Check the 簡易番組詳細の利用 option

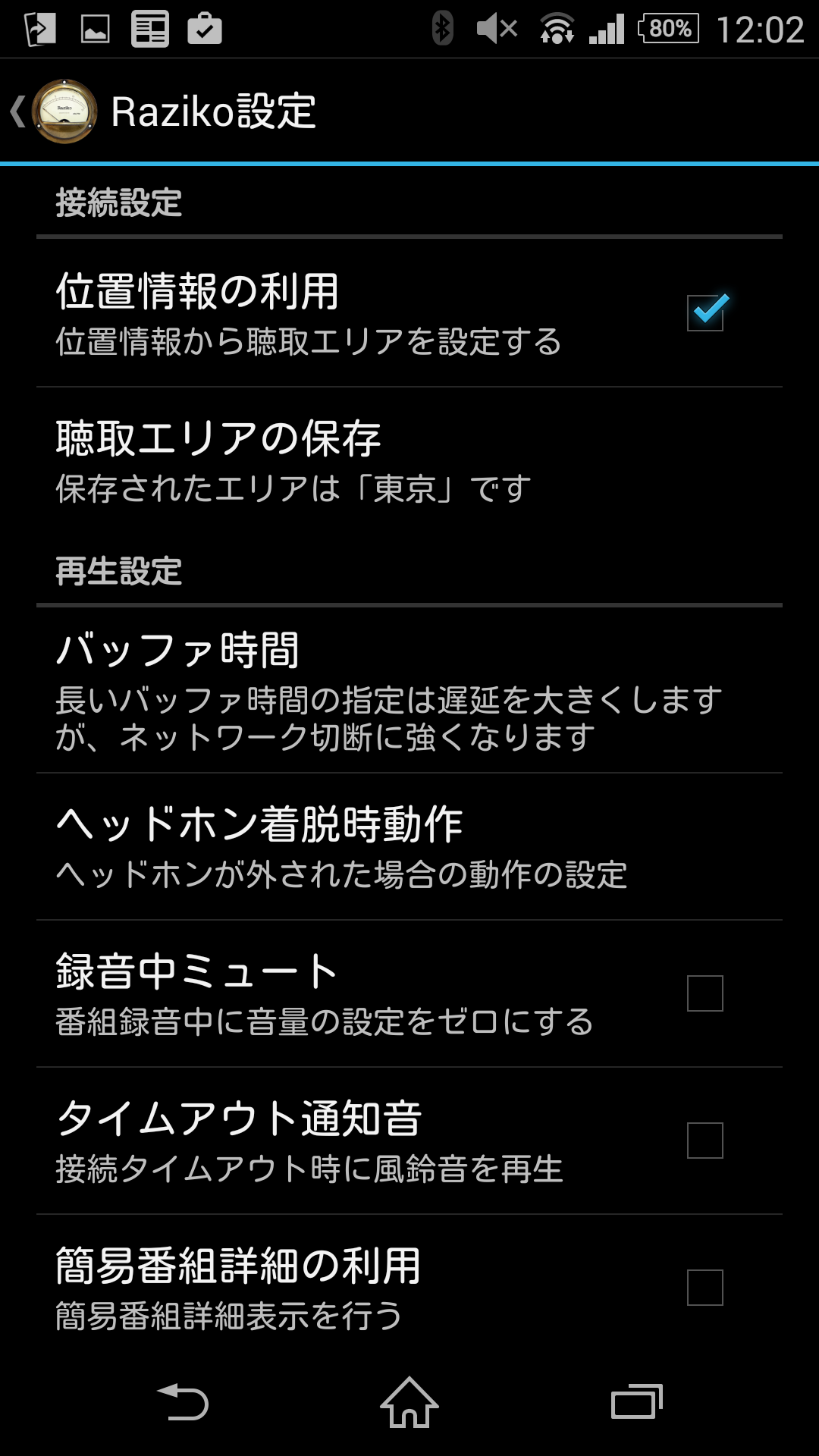click(x=704, y=1288)
